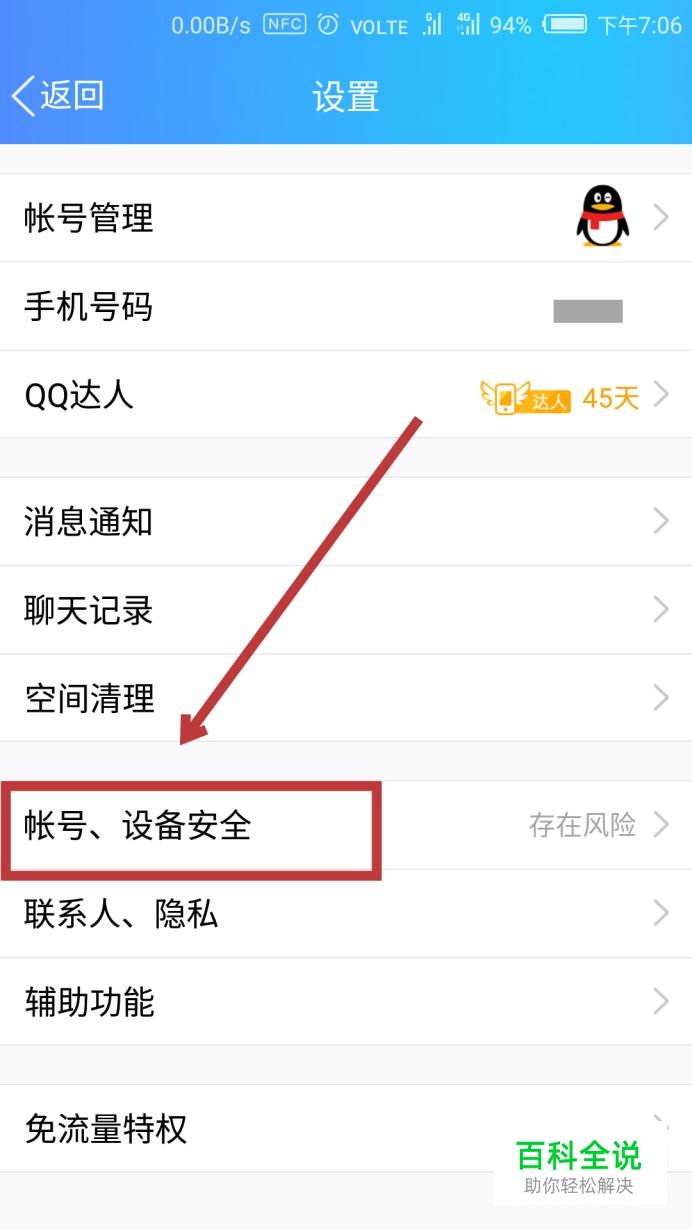Open 免流量特权 free data privilege
Screen dimensions: 692x1230
click(x=346, y=1129)
